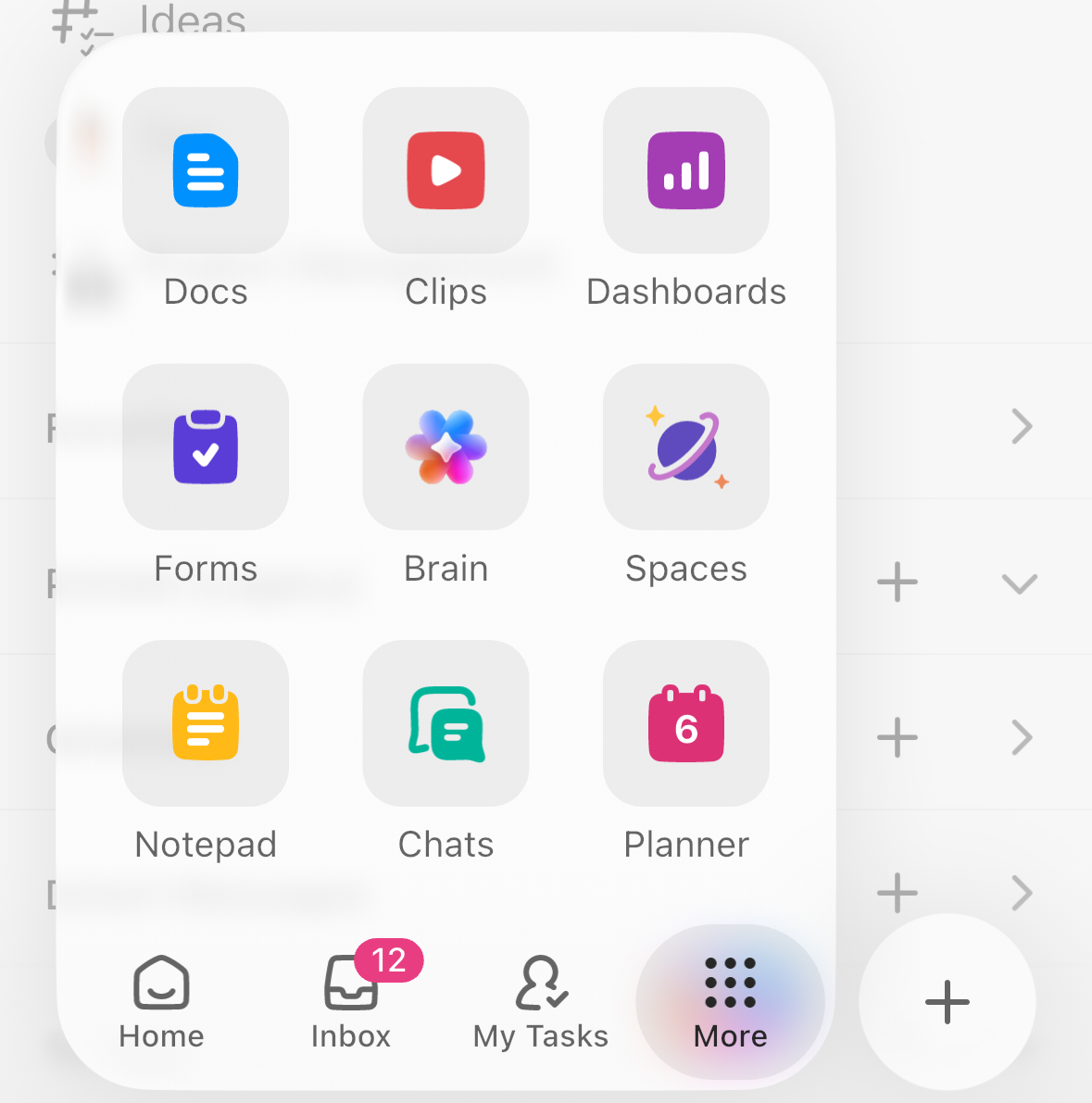Open the middle right-pointing chevron
Screen dimensions: 1092x1103
click(x=1022, y=737)
